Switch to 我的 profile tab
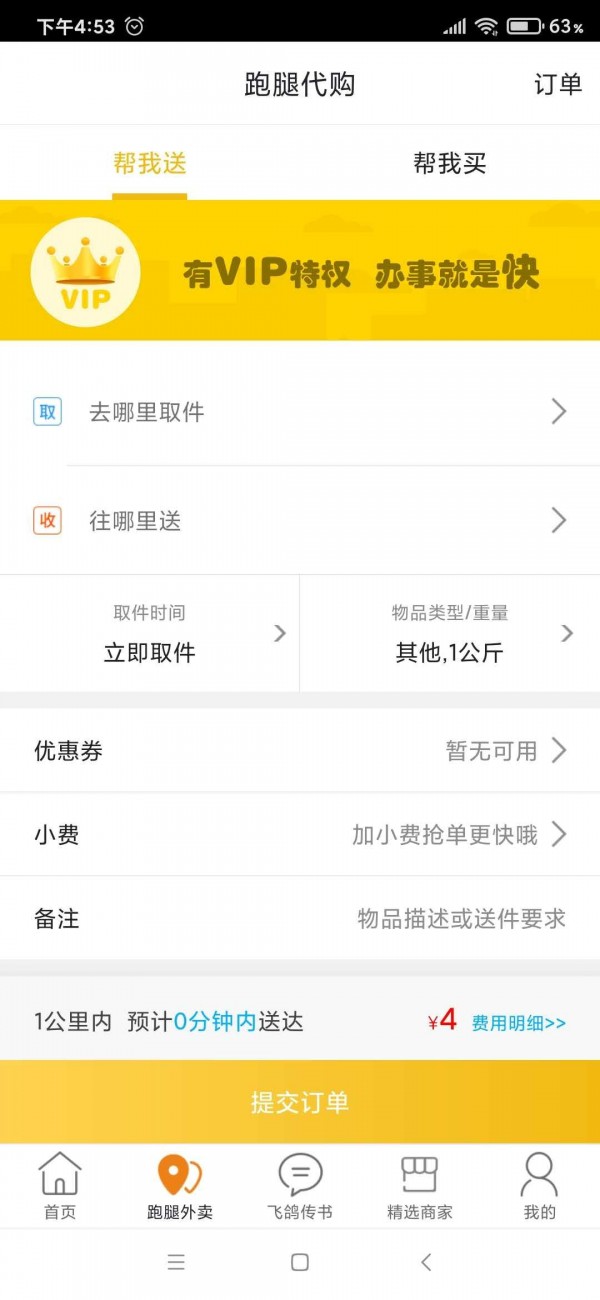Viewport: 600px width, 1300px height. [x=540, y=1186]
